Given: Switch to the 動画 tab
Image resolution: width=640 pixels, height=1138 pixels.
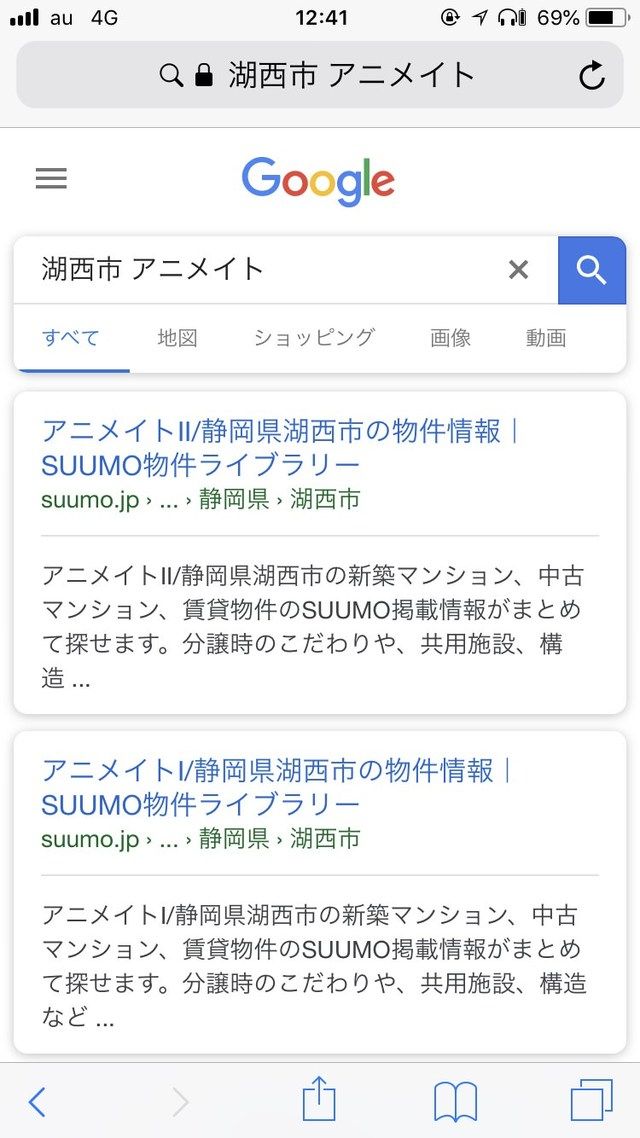Looking at the screenshot, I should click(546, 337).
